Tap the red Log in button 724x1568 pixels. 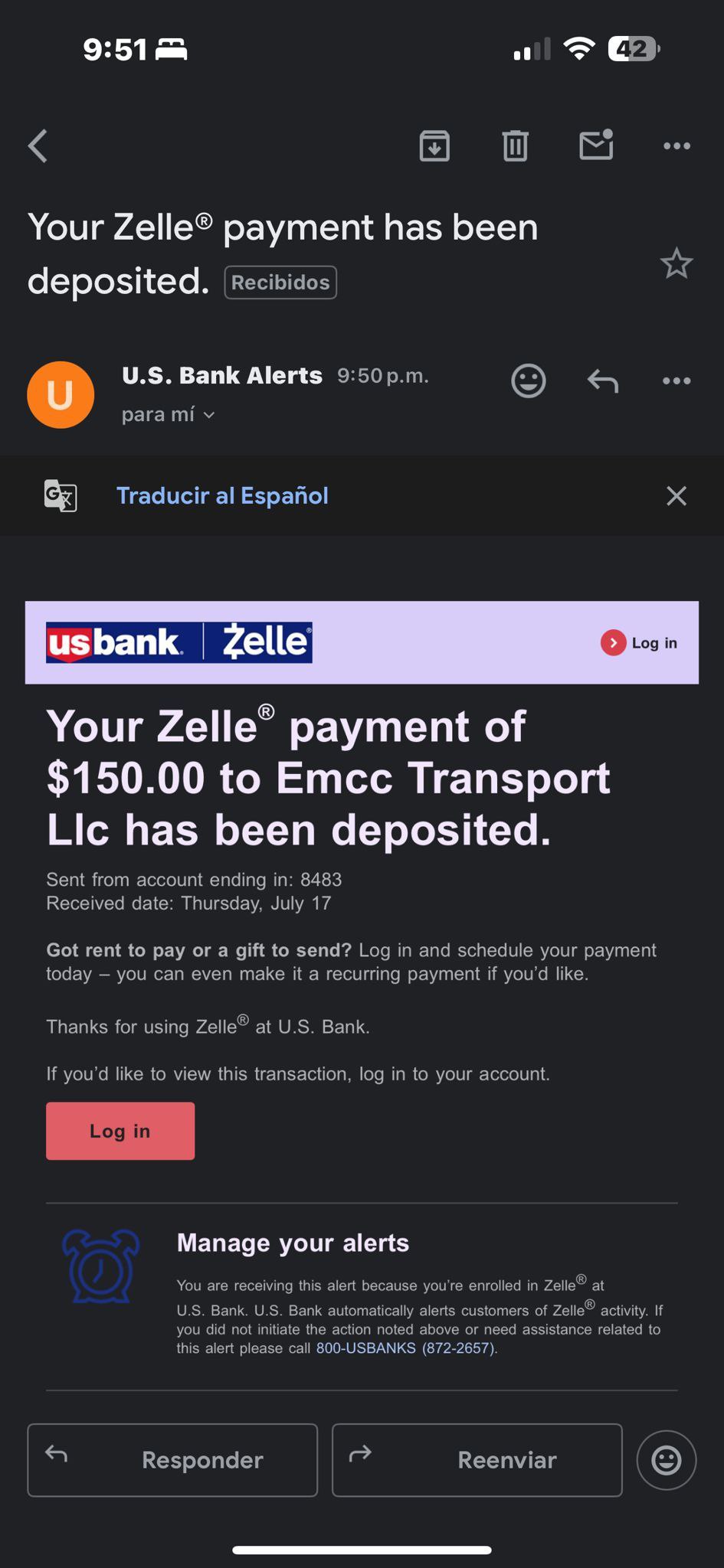(120, 1131)
